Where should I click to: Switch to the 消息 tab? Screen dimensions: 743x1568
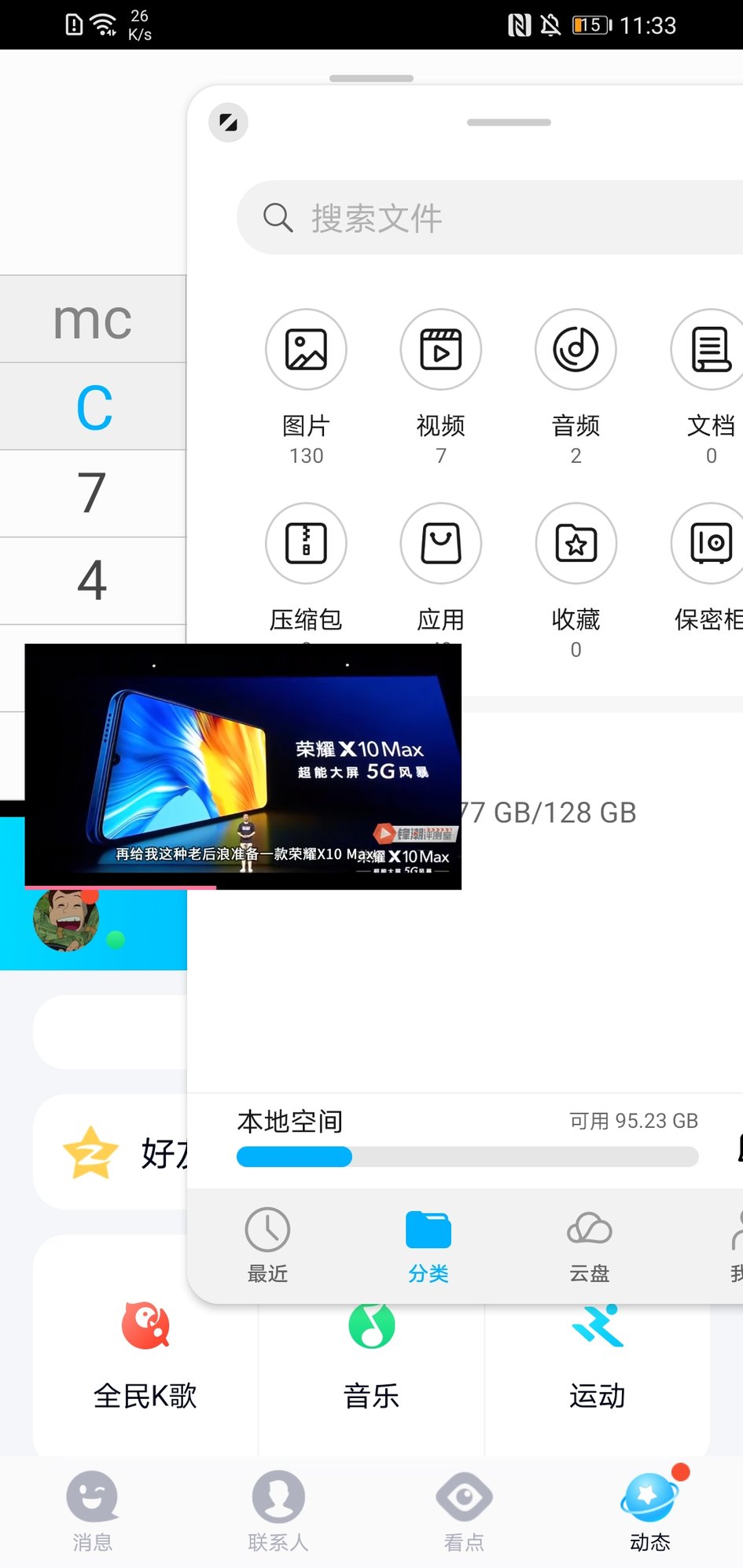(93, 1511)
